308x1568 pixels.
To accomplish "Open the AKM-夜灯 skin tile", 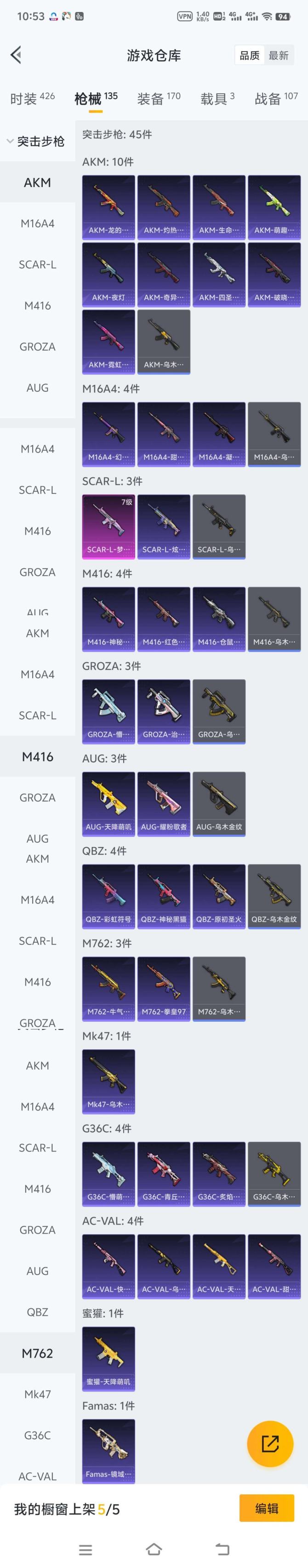I will tap(108, 274).
